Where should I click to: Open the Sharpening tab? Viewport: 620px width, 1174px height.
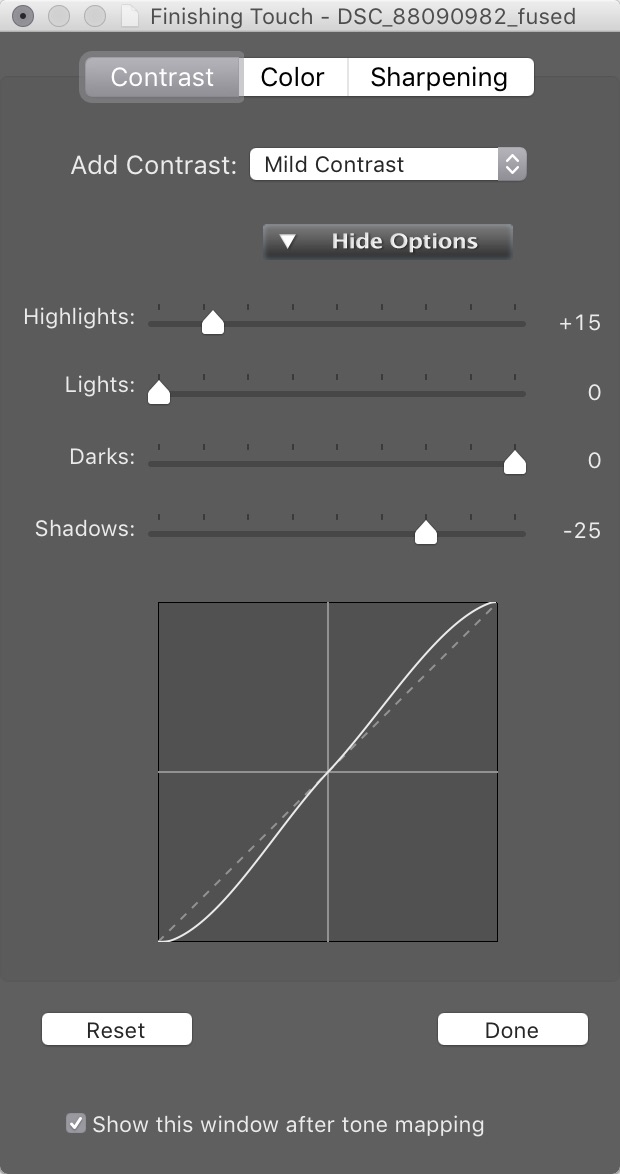(439, 77)
